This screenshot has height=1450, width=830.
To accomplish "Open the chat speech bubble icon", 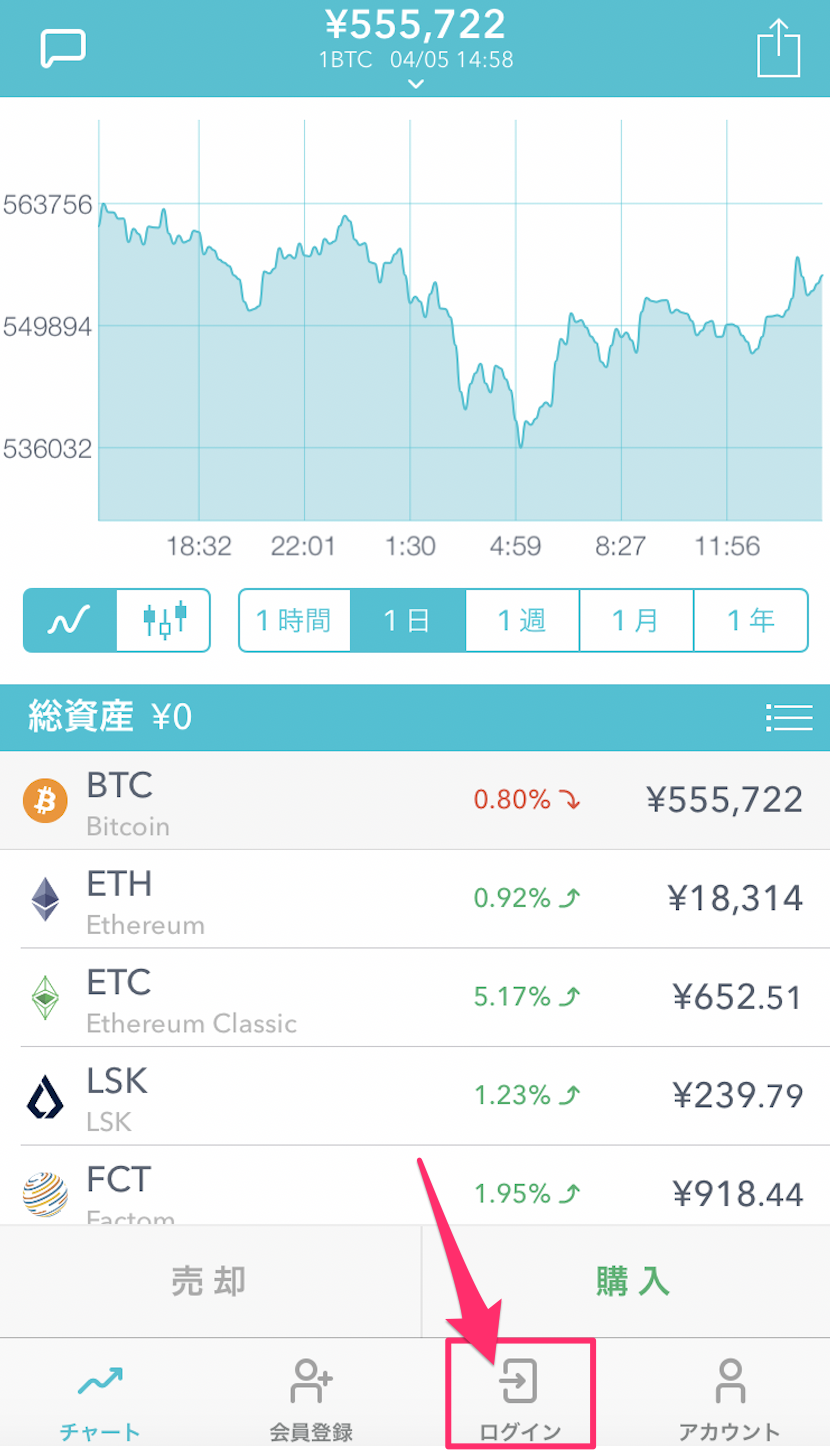I will [x=63, y=48].
